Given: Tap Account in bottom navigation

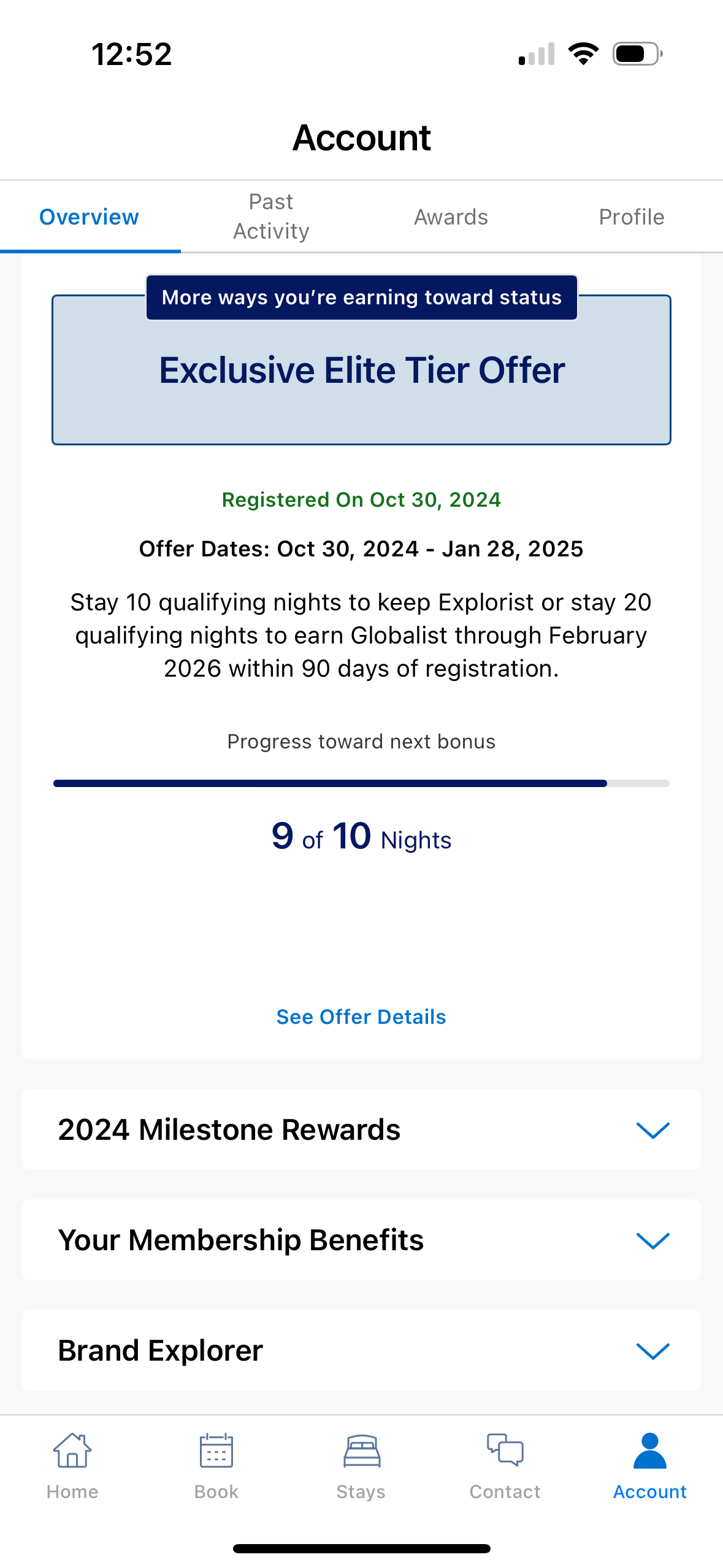Looking at the screenshot, I should [650, 1466].
